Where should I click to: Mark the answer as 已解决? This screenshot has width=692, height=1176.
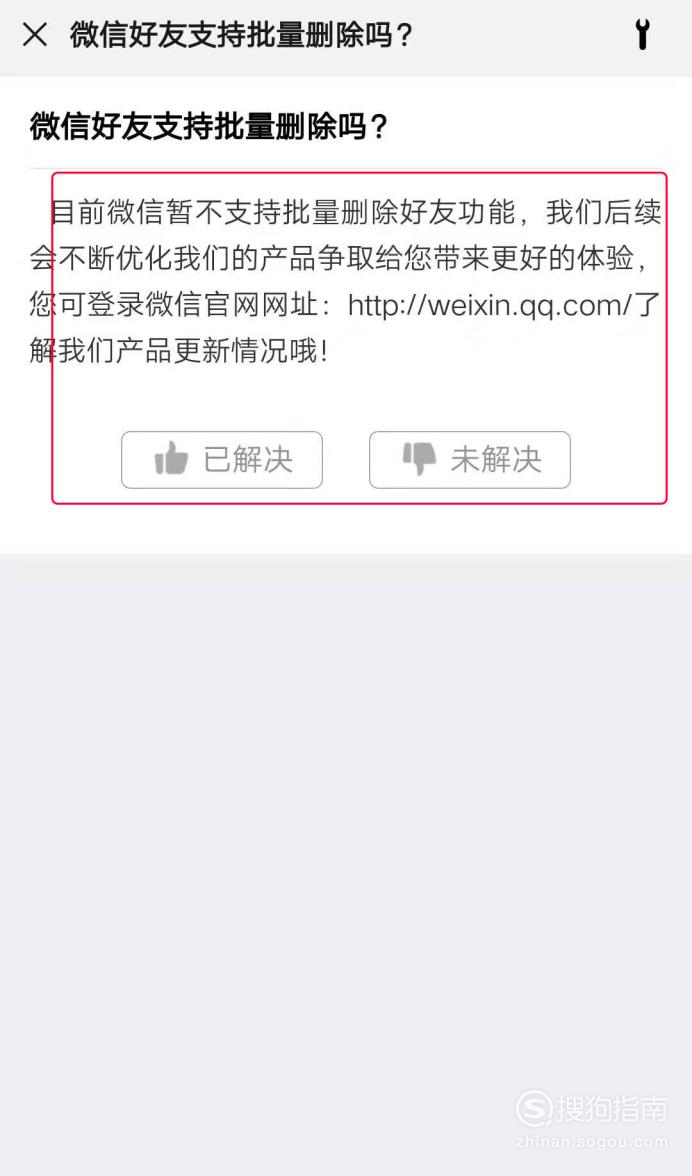[222, 460]
